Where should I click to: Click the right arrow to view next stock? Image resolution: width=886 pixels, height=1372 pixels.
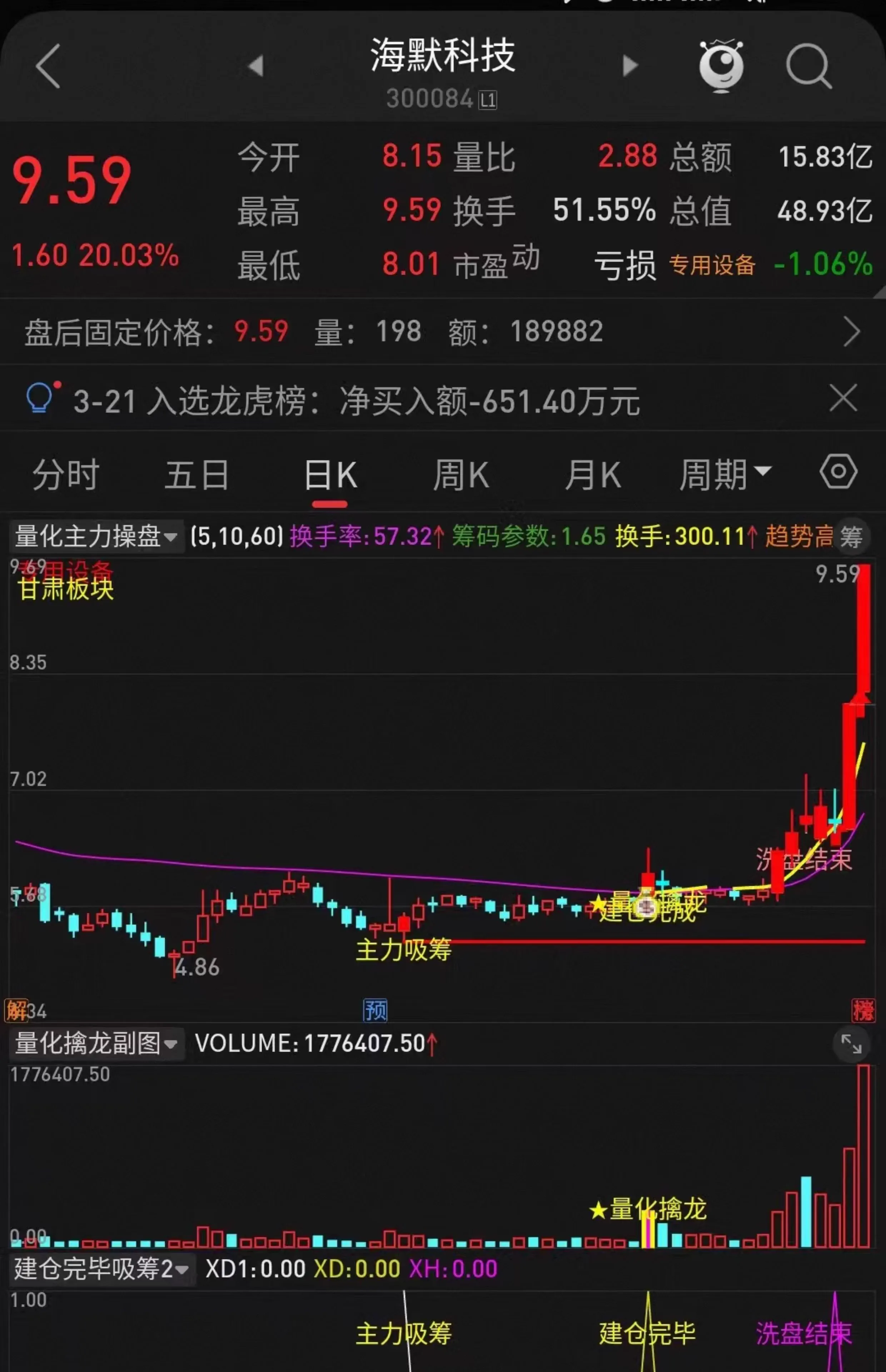[630, 64]
